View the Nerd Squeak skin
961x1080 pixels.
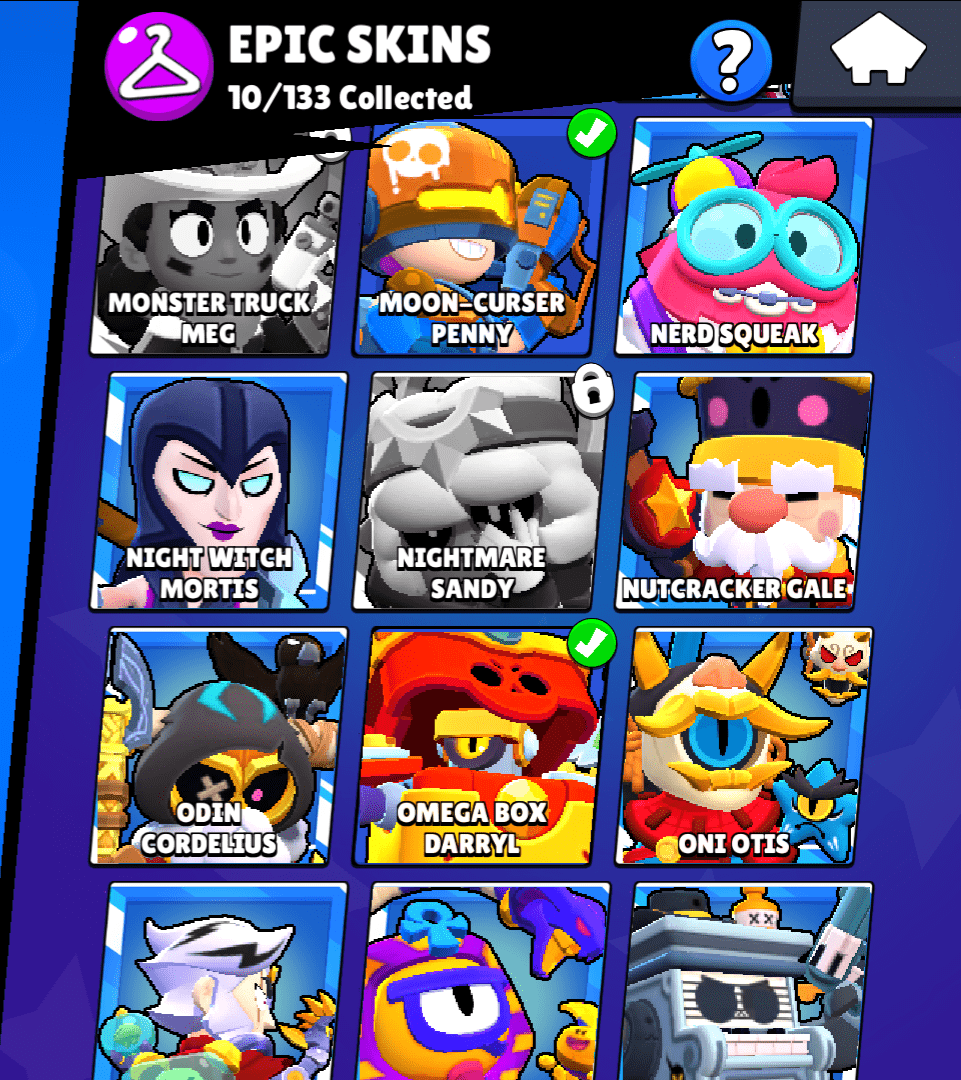(x=743, y=240)
